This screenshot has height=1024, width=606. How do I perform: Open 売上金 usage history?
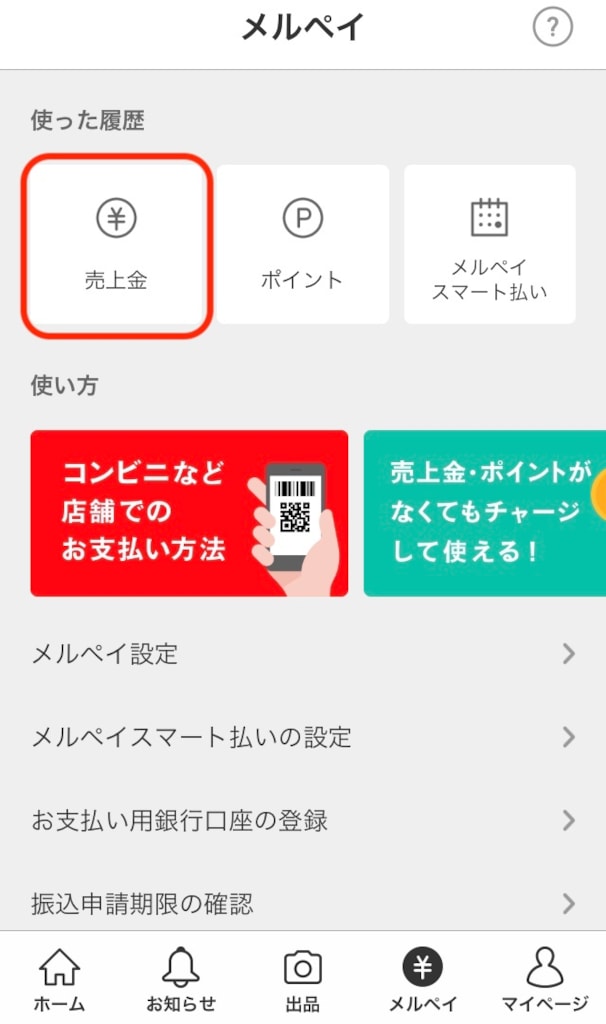[x=116, y=244]
